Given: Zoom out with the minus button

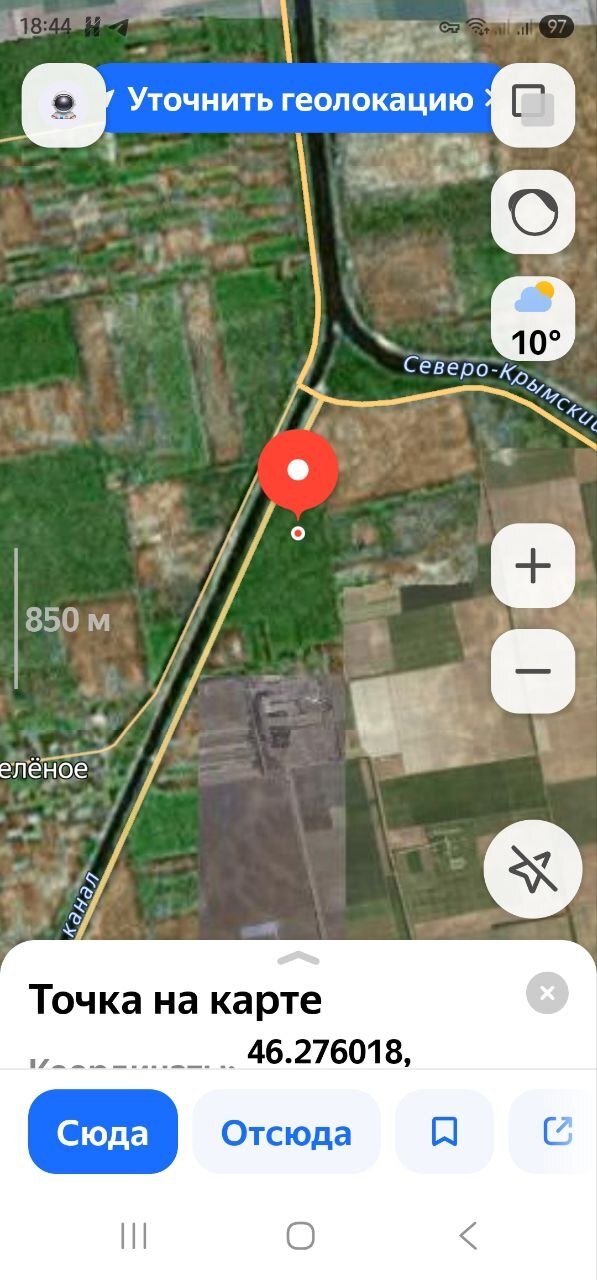Looking at the screenshot, I should (533, 672).
